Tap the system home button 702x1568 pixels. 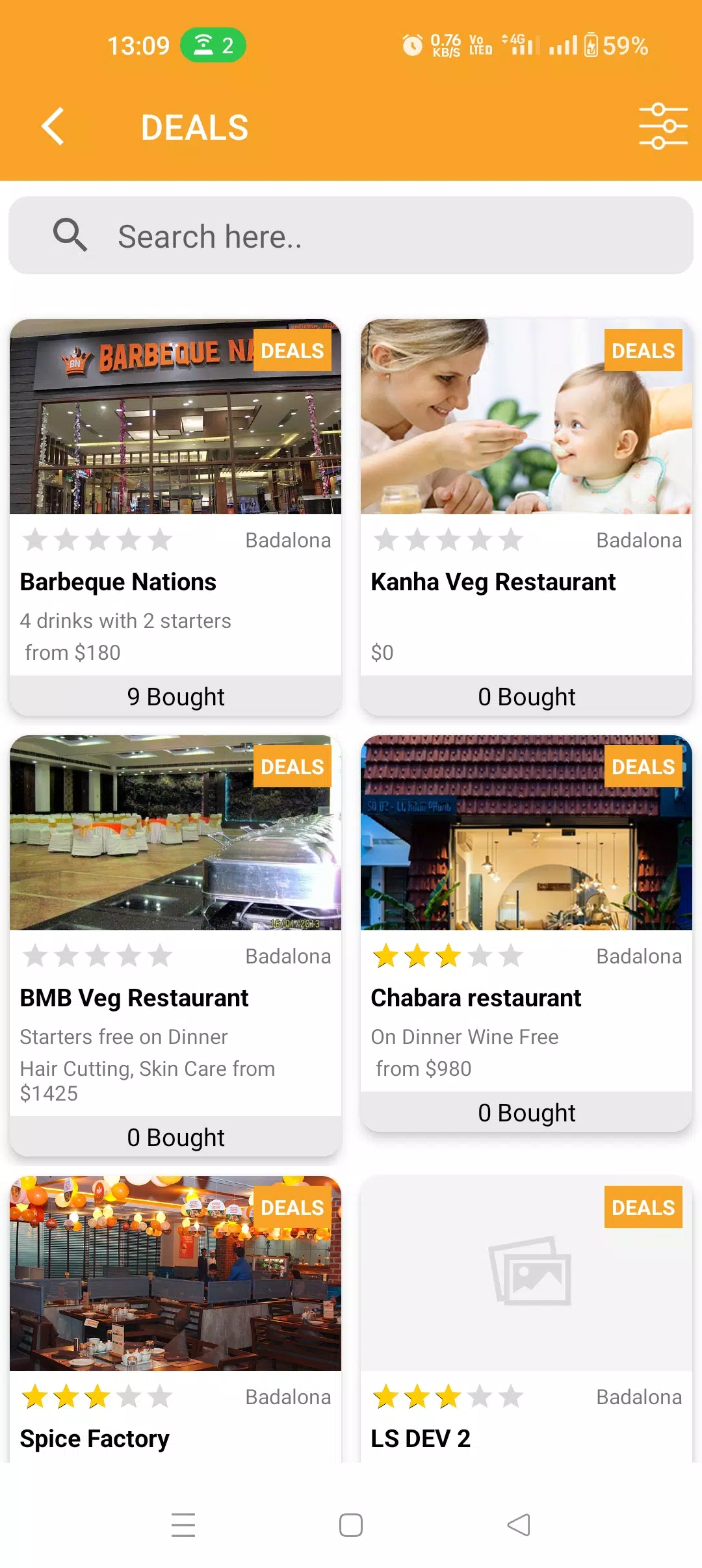pyautogui.click(x=351, y=1525)
